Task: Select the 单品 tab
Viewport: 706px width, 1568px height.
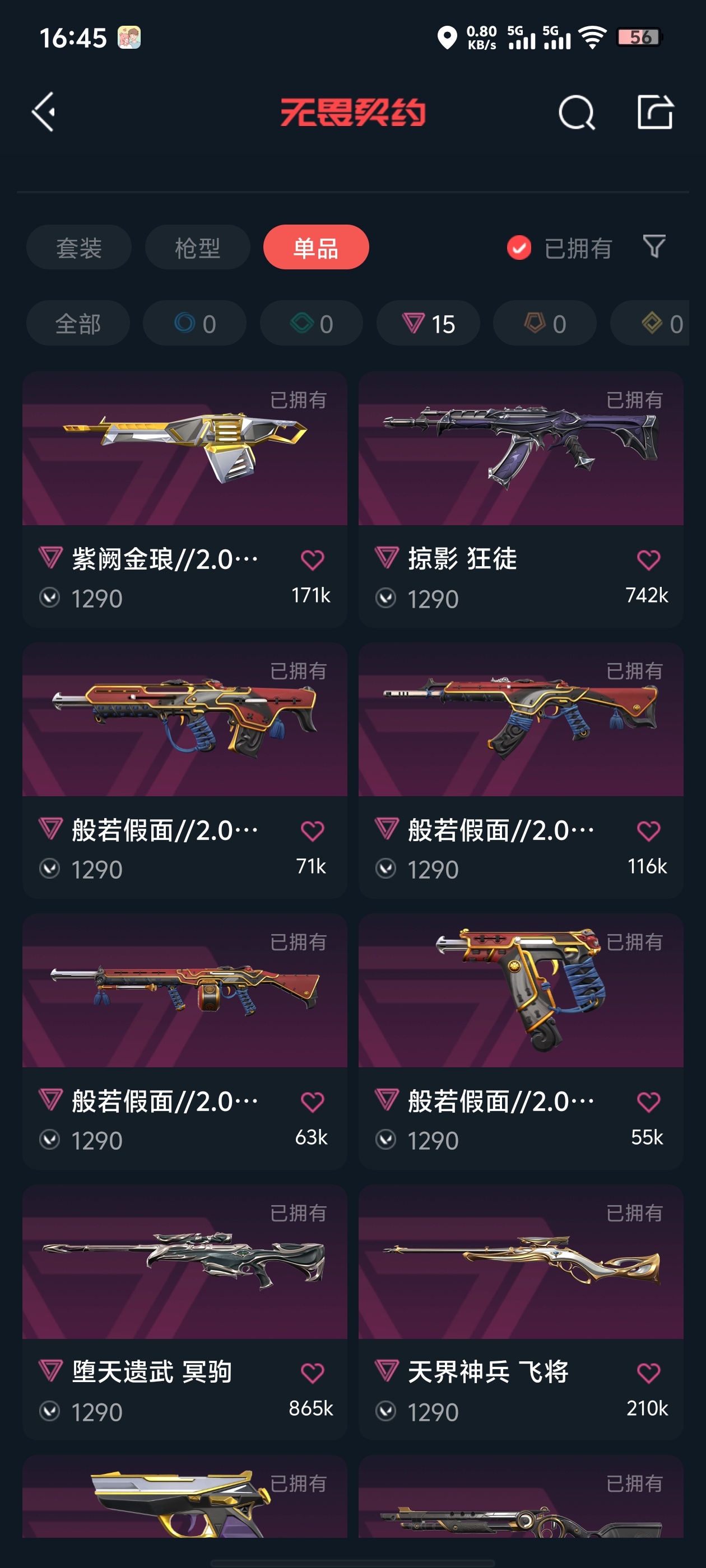Action: click(316, 247)
